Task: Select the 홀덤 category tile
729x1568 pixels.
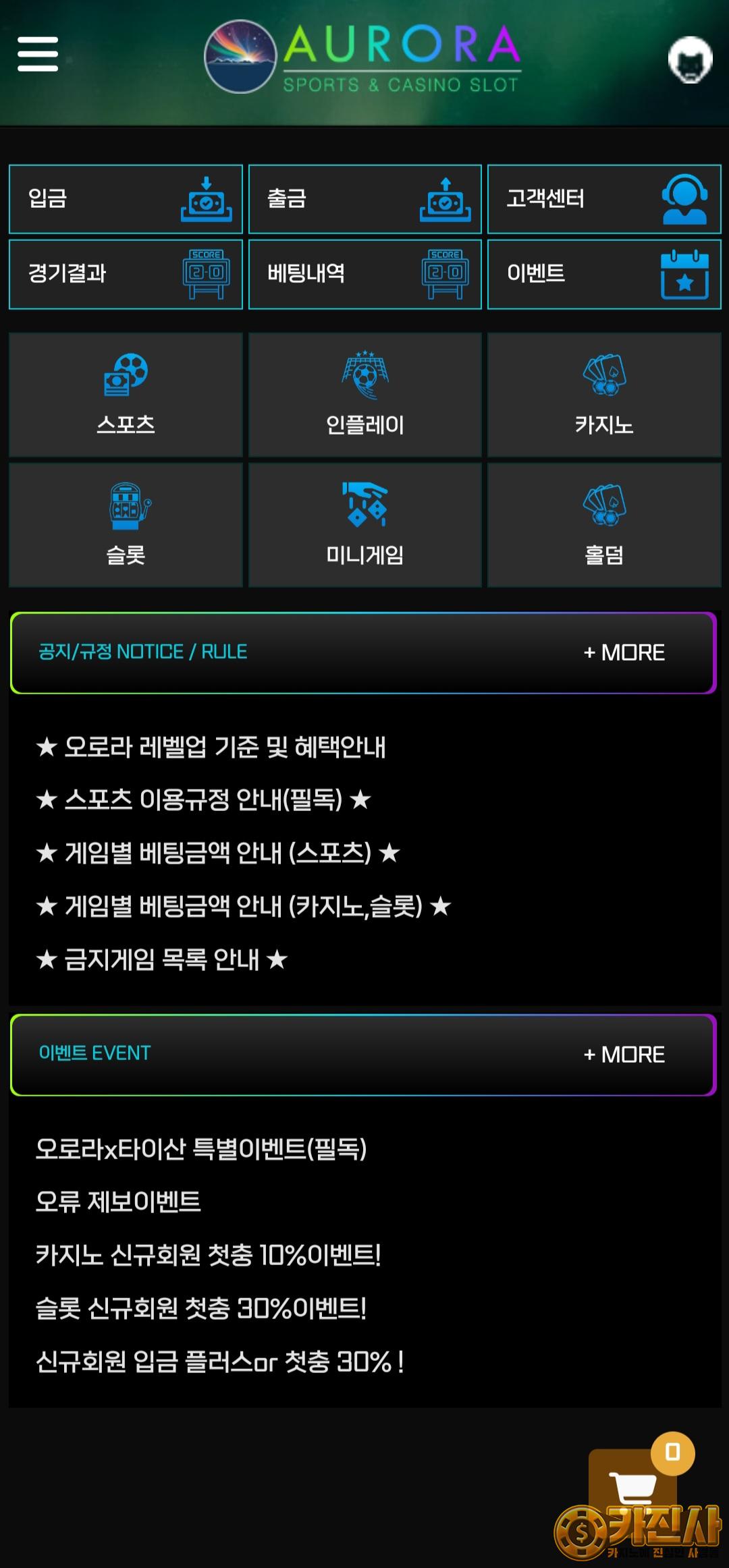Action: (603, 525)
